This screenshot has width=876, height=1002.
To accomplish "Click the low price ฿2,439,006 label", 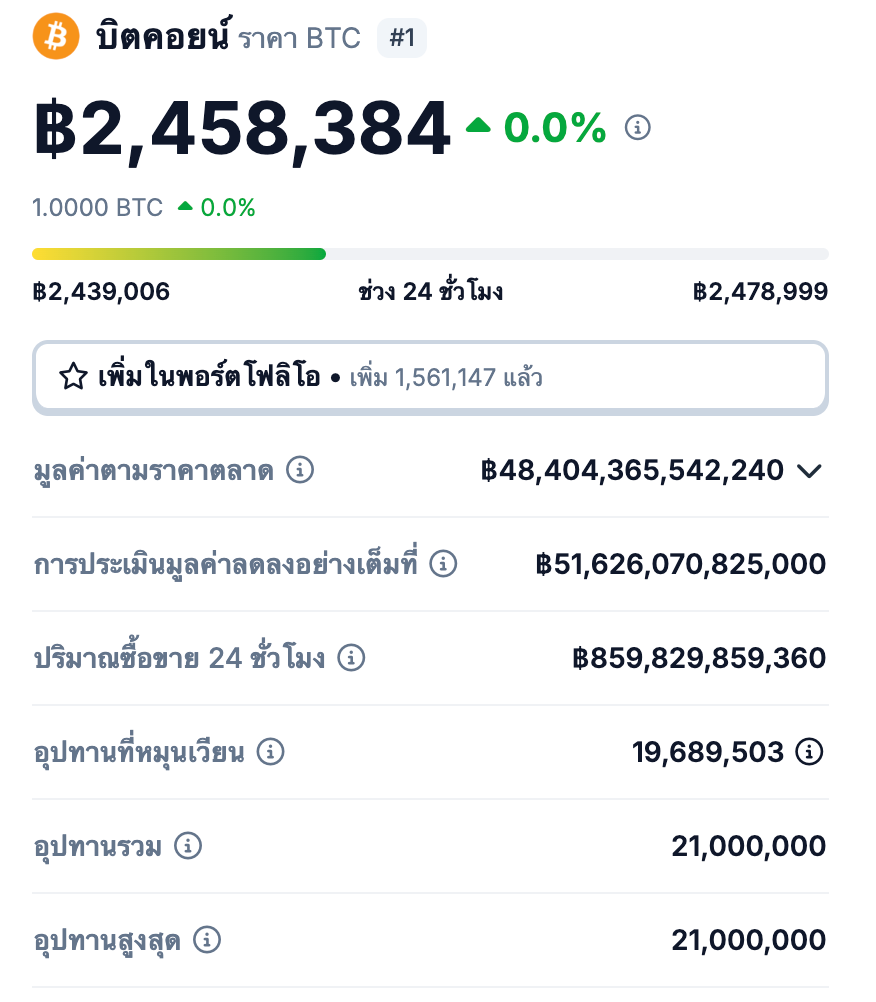I will [x=101, y=291].
